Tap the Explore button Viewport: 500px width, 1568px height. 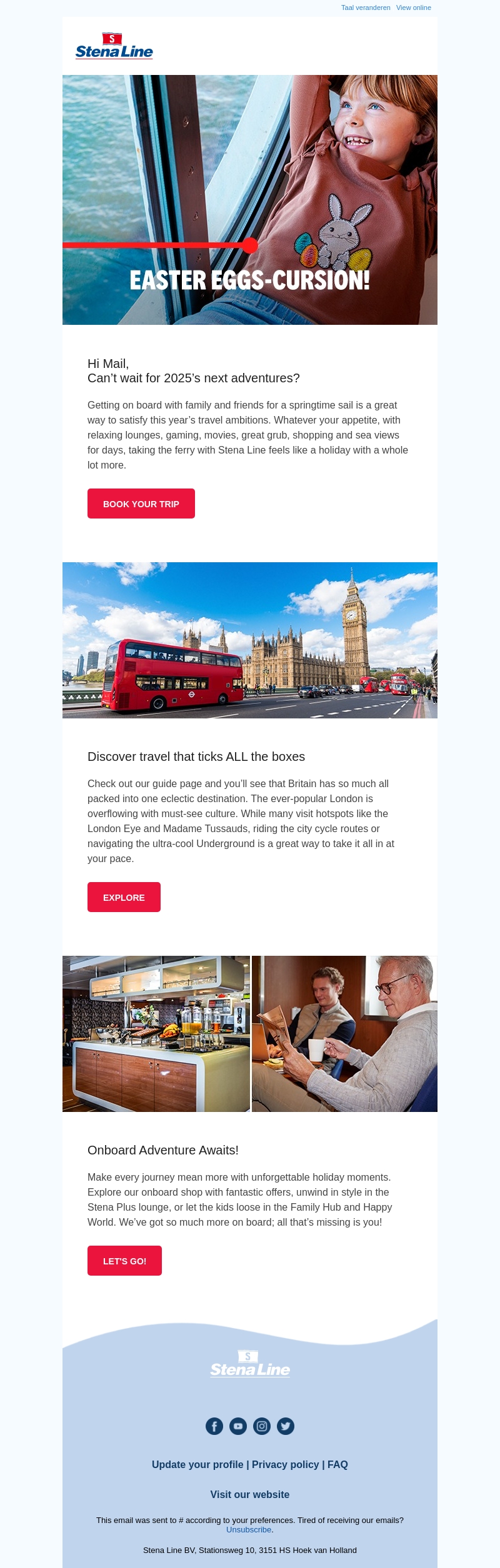click(x=124, y=897)
